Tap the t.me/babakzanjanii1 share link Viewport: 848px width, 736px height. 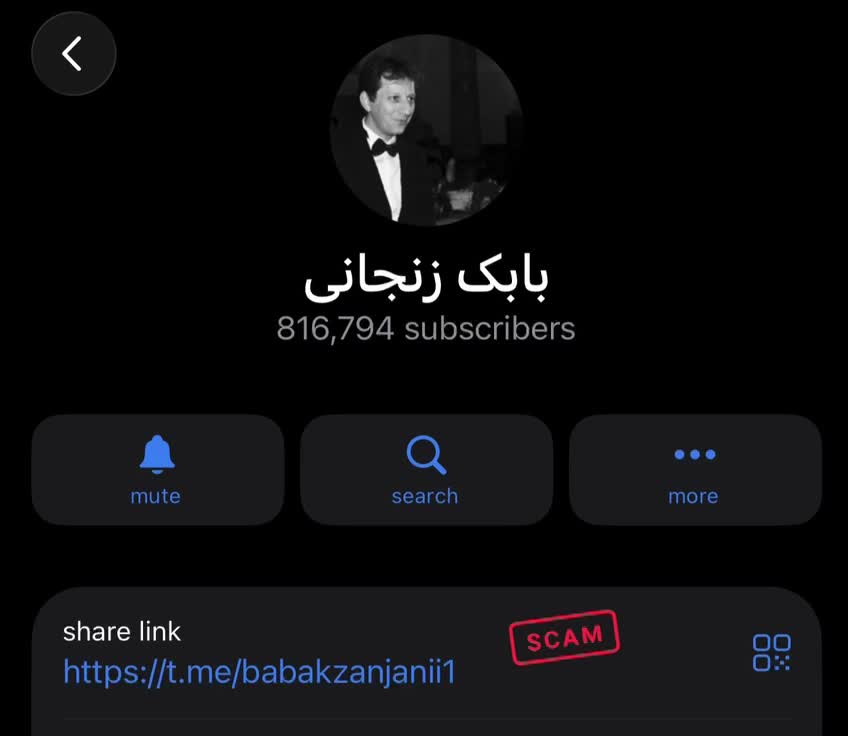[x=259, y=671]
